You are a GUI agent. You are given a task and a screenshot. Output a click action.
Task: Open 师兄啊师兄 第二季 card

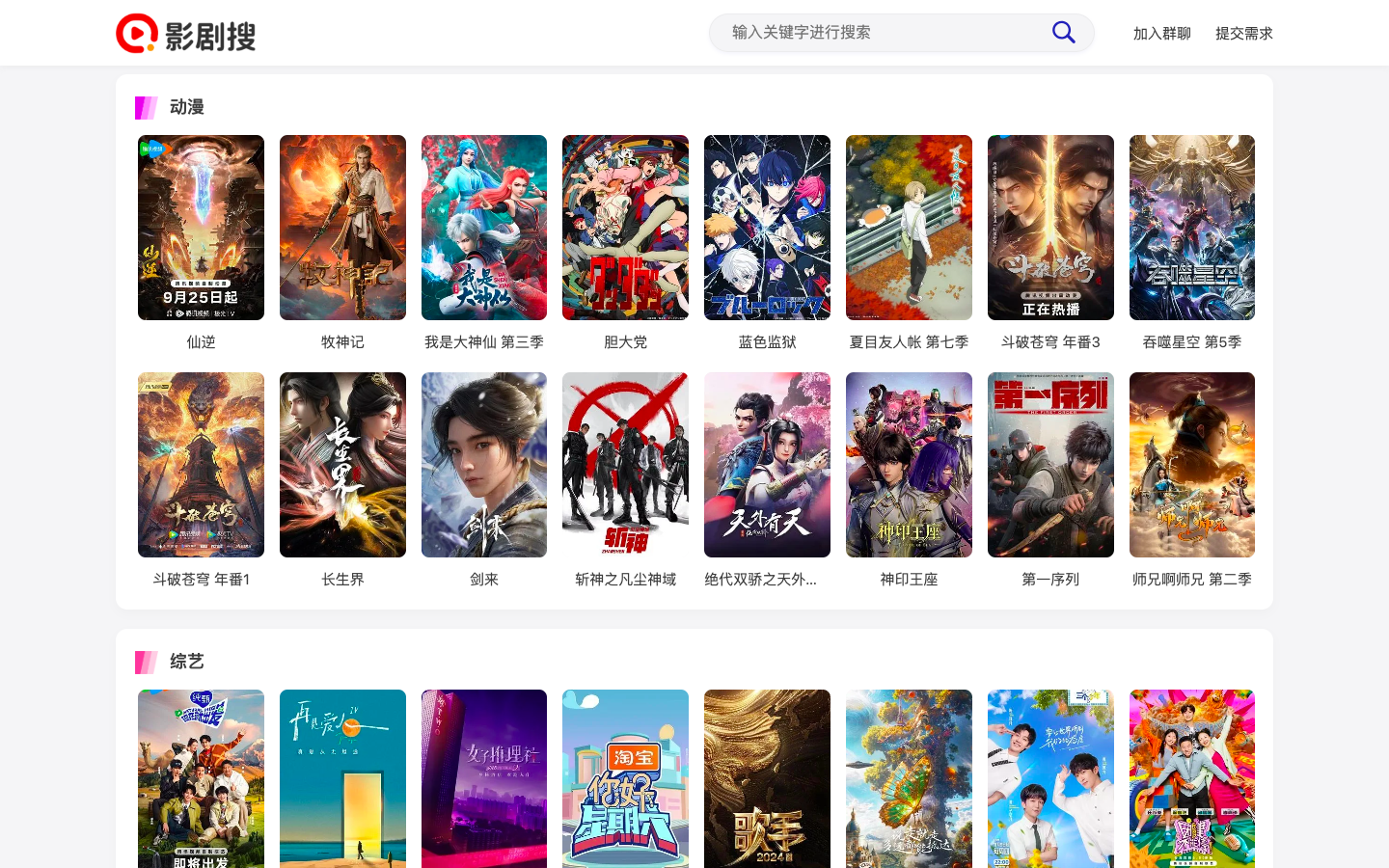pos(1192,465)
